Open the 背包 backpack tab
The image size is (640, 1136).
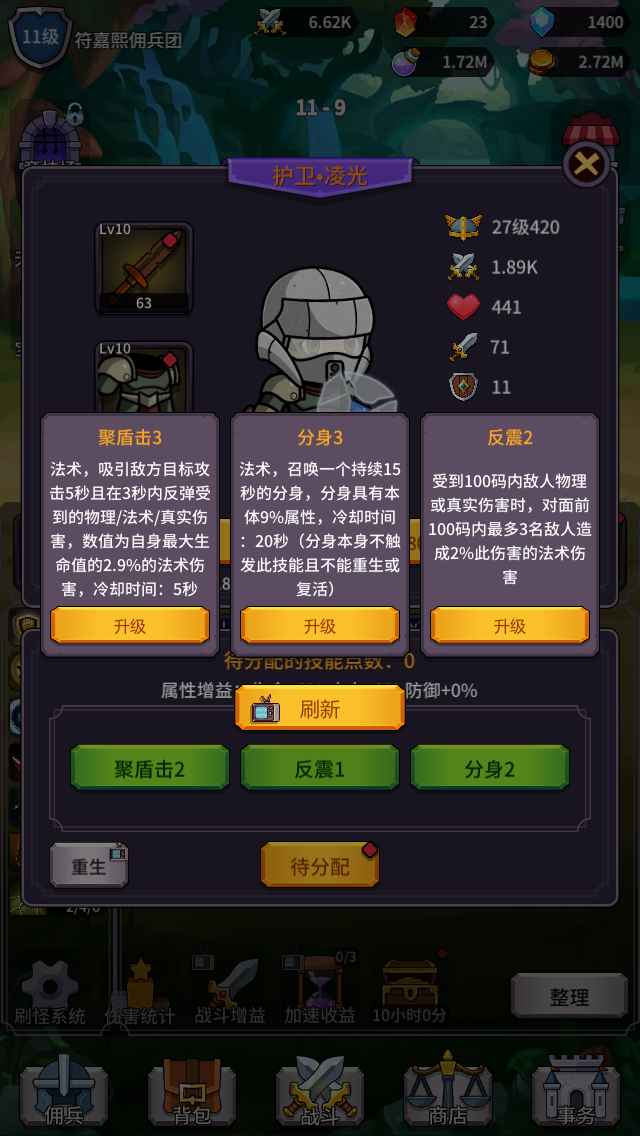[x=192, y=1092]
